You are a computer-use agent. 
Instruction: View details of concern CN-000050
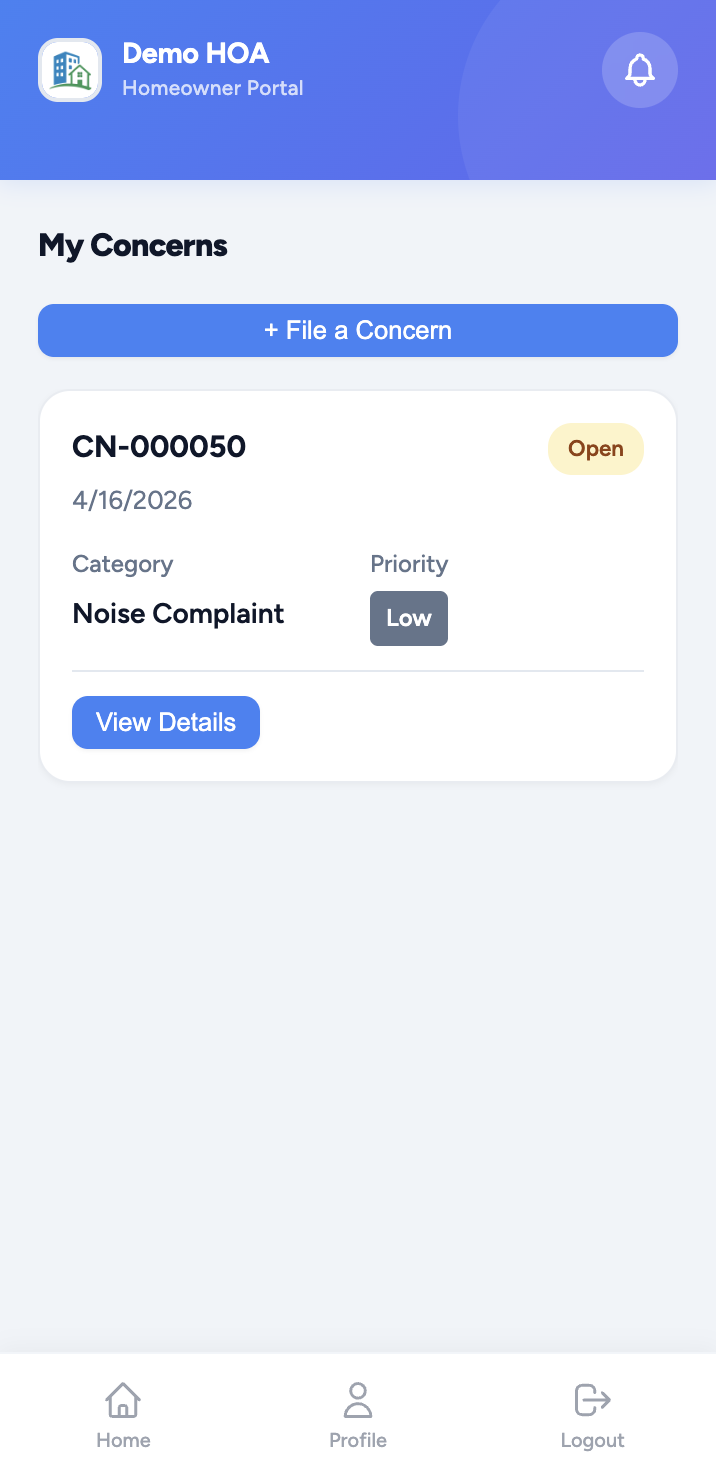[x=166, y=723]
